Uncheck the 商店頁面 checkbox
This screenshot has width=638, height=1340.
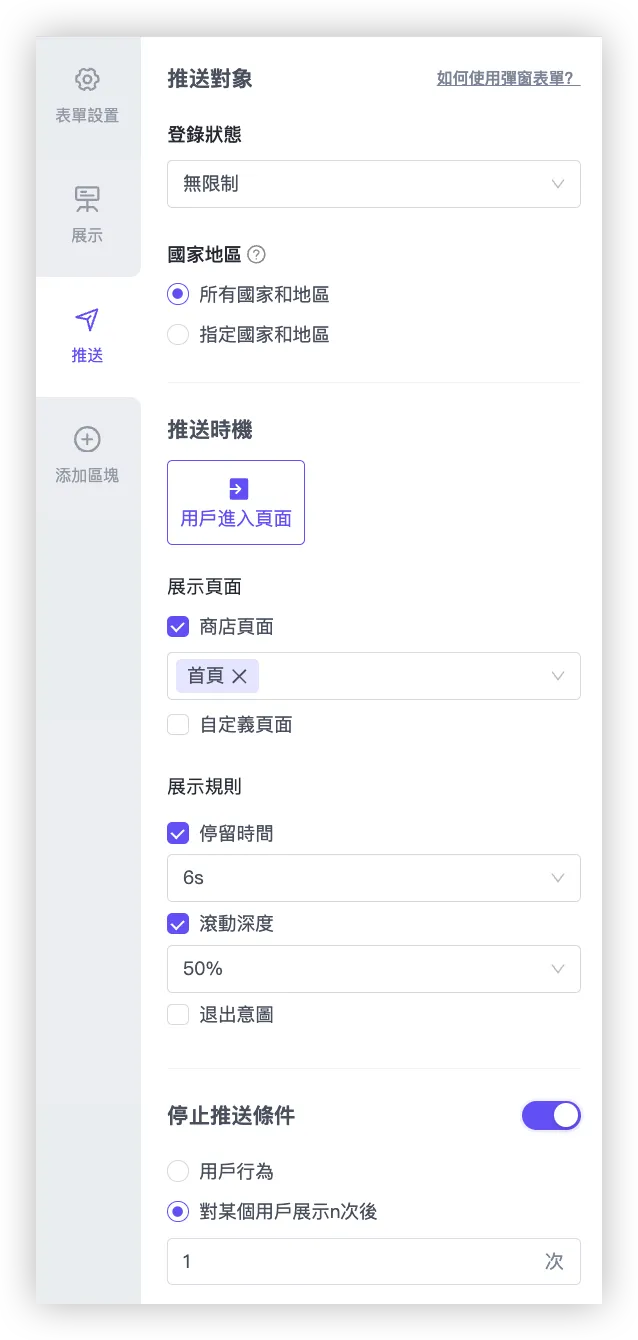click(x=178, y=627)
